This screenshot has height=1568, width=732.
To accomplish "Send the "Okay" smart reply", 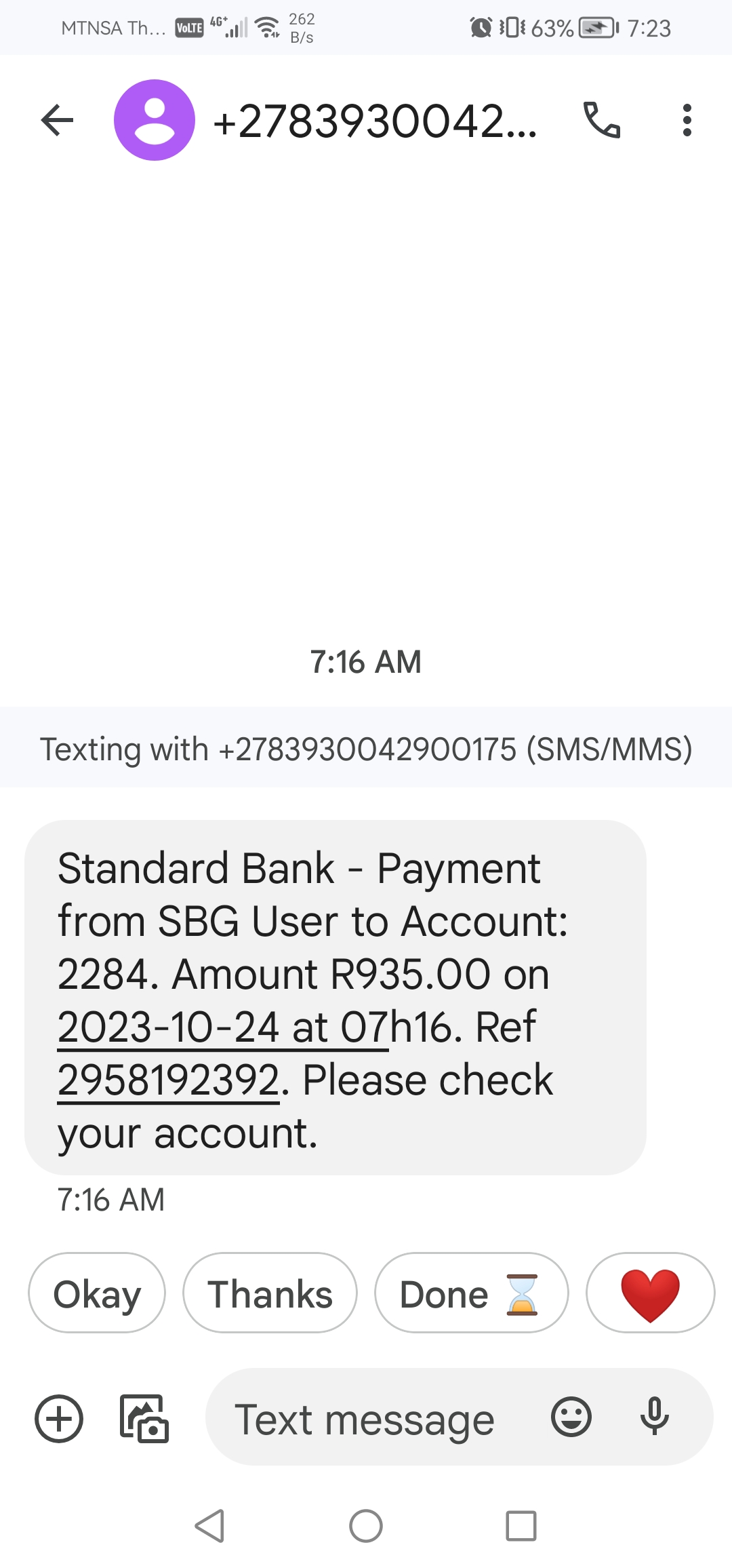I will [x=97, y=1293].
